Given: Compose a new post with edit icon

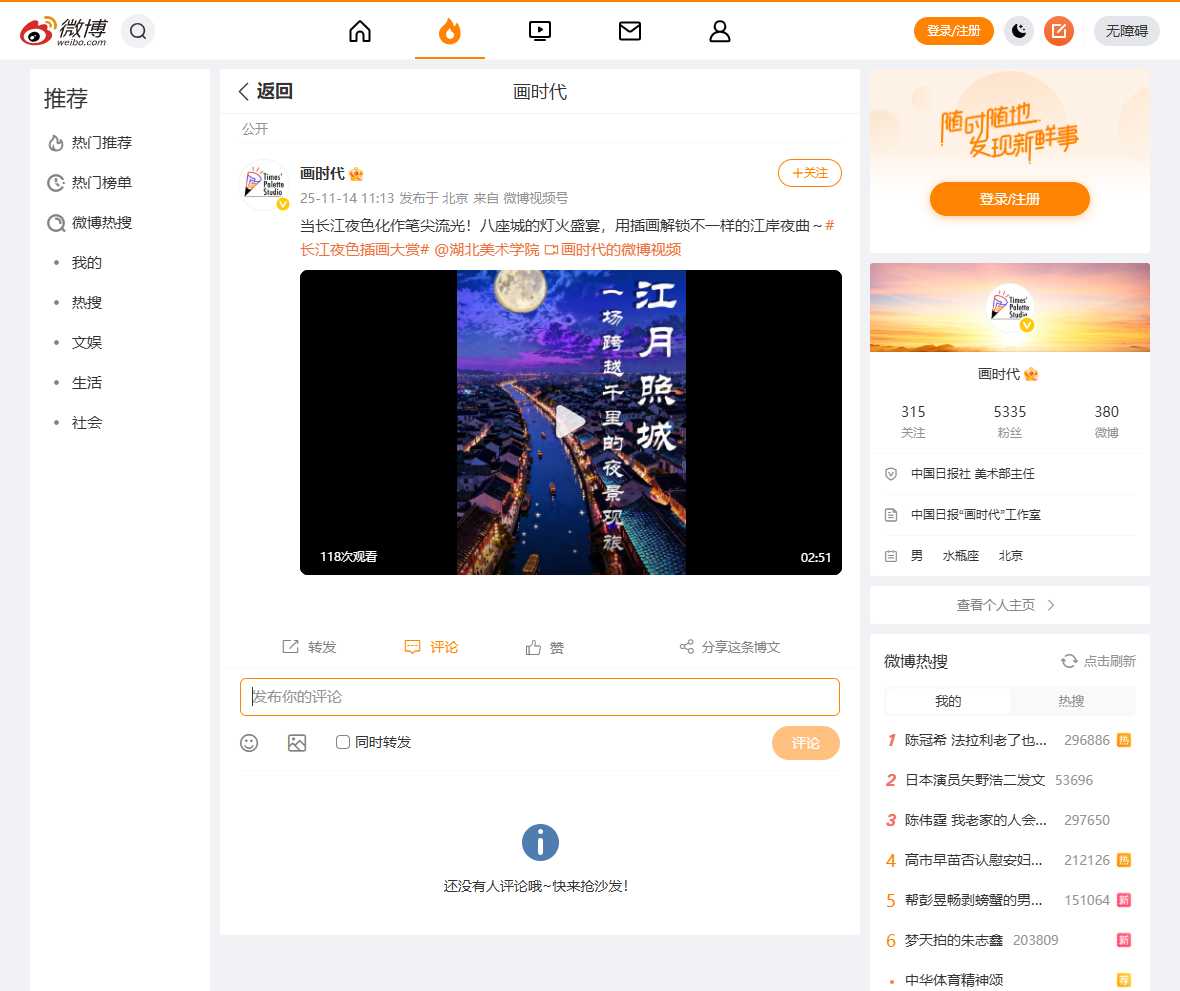Looking at the screenshot, I should (x=1058, y=31).
